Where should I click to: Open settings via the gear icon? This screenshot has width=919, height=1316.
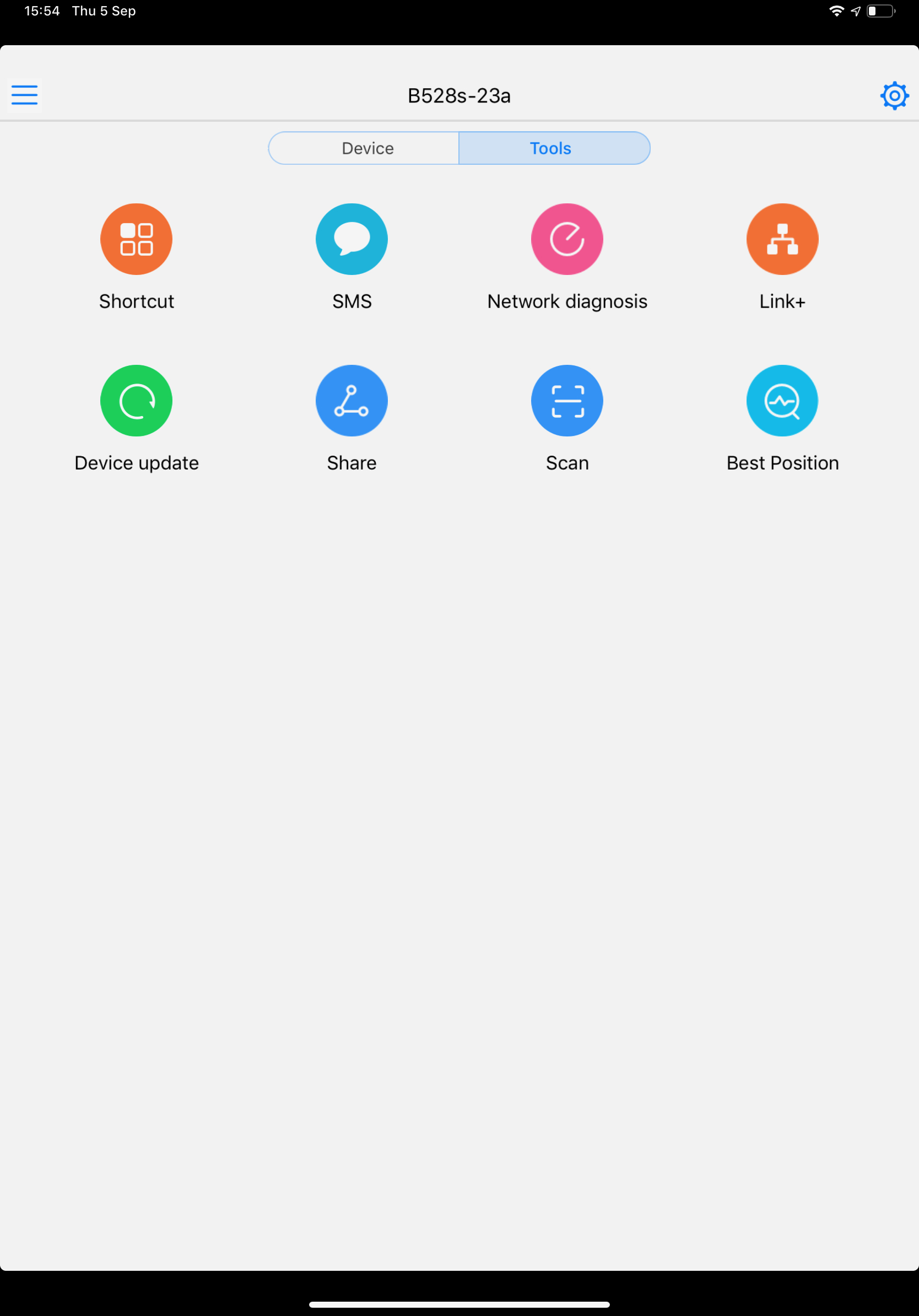tap(894, 96)
